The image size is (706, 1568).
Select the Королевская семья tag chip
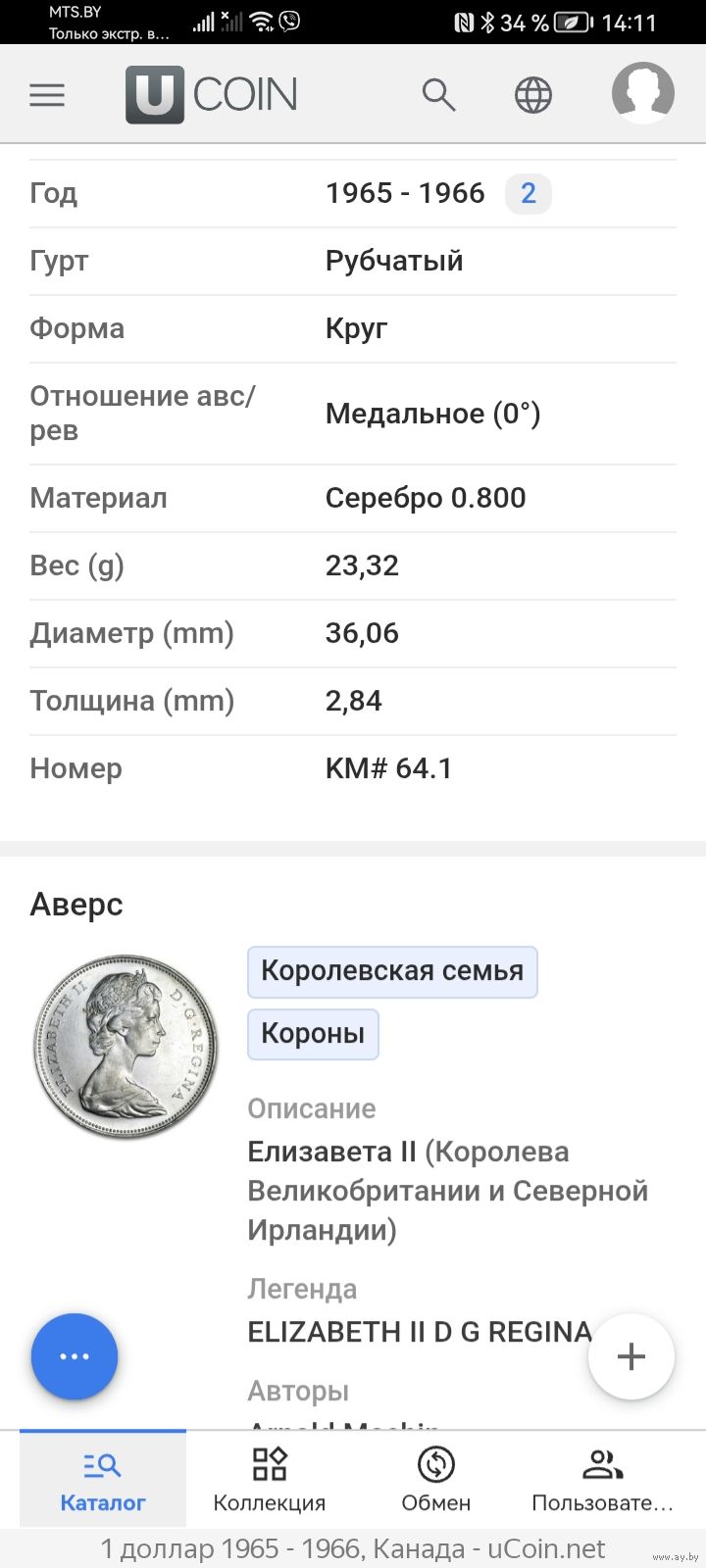pos(392,971)
